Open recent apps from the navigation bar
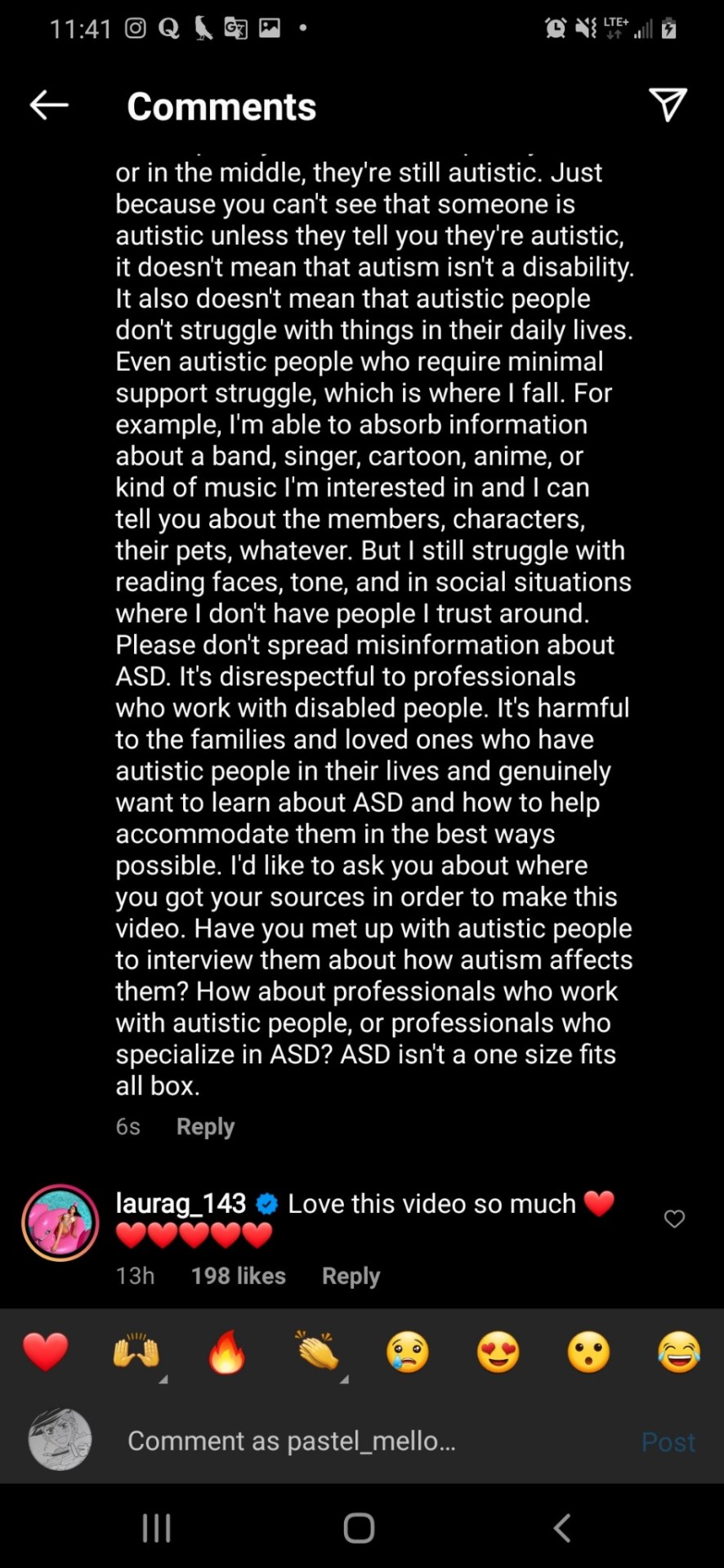 [x=156, y=1528]
